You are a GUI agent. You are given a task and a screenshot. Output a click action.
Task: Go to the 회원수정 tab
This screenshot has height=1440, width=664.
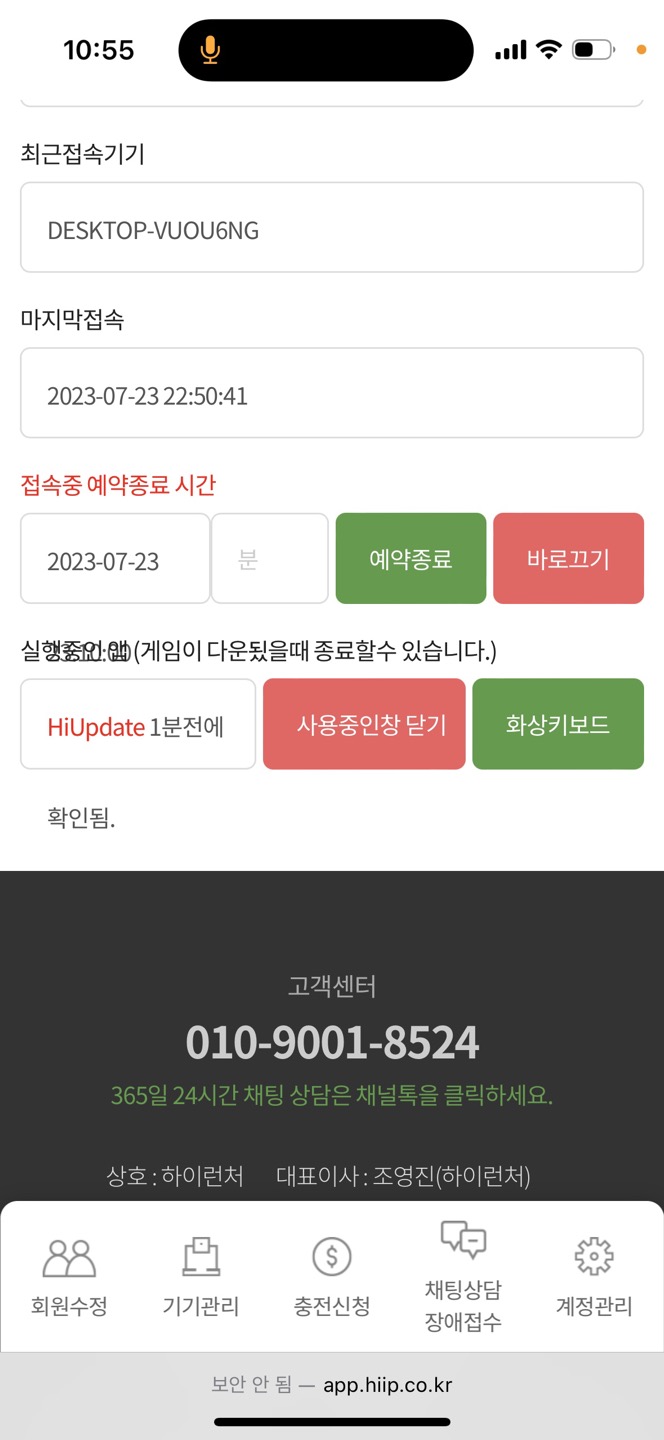coord(69,1276)
